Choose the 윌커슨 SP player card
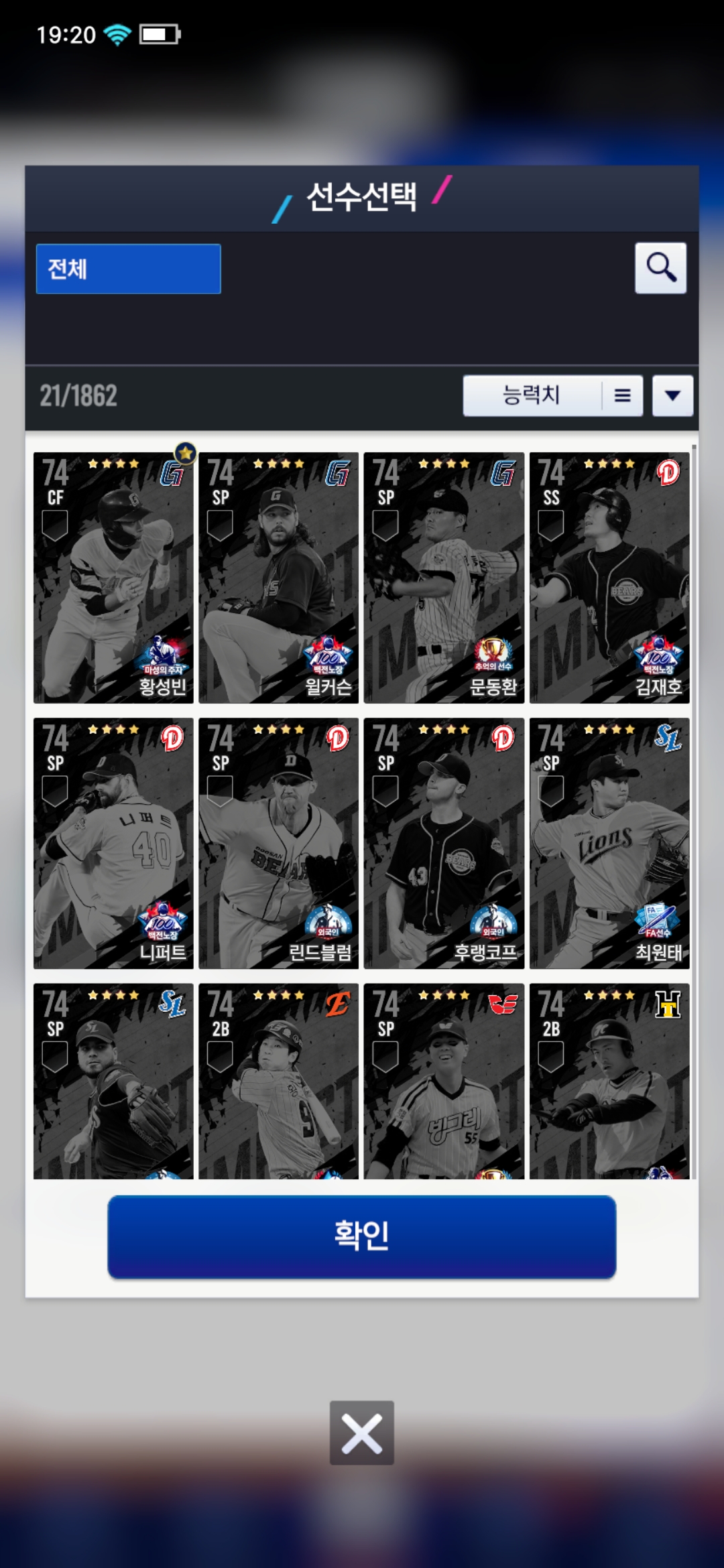This screenshot has width=724, height=1568. click(x=278, y=578)
